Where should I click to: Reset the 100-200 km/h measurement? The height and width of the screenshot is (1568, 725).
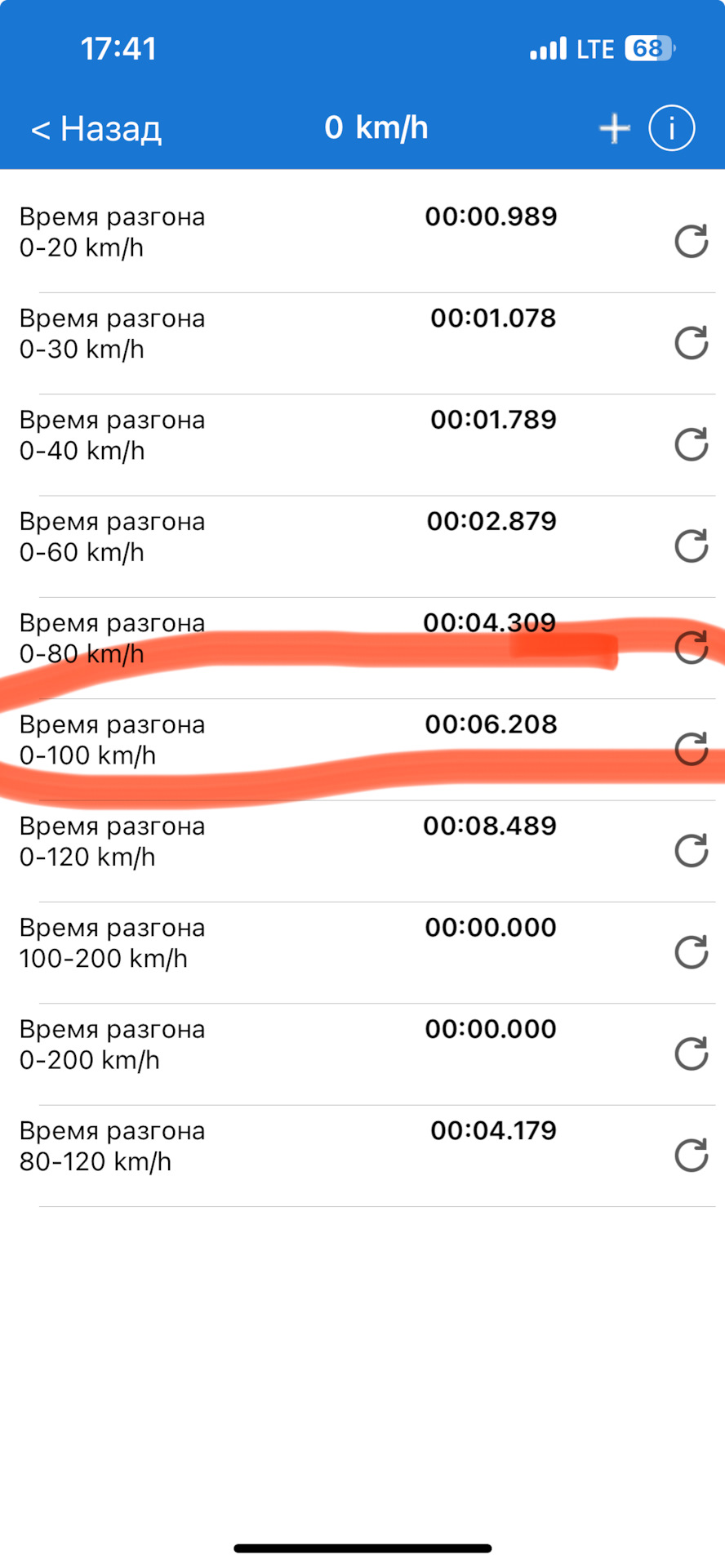point(691,951)
